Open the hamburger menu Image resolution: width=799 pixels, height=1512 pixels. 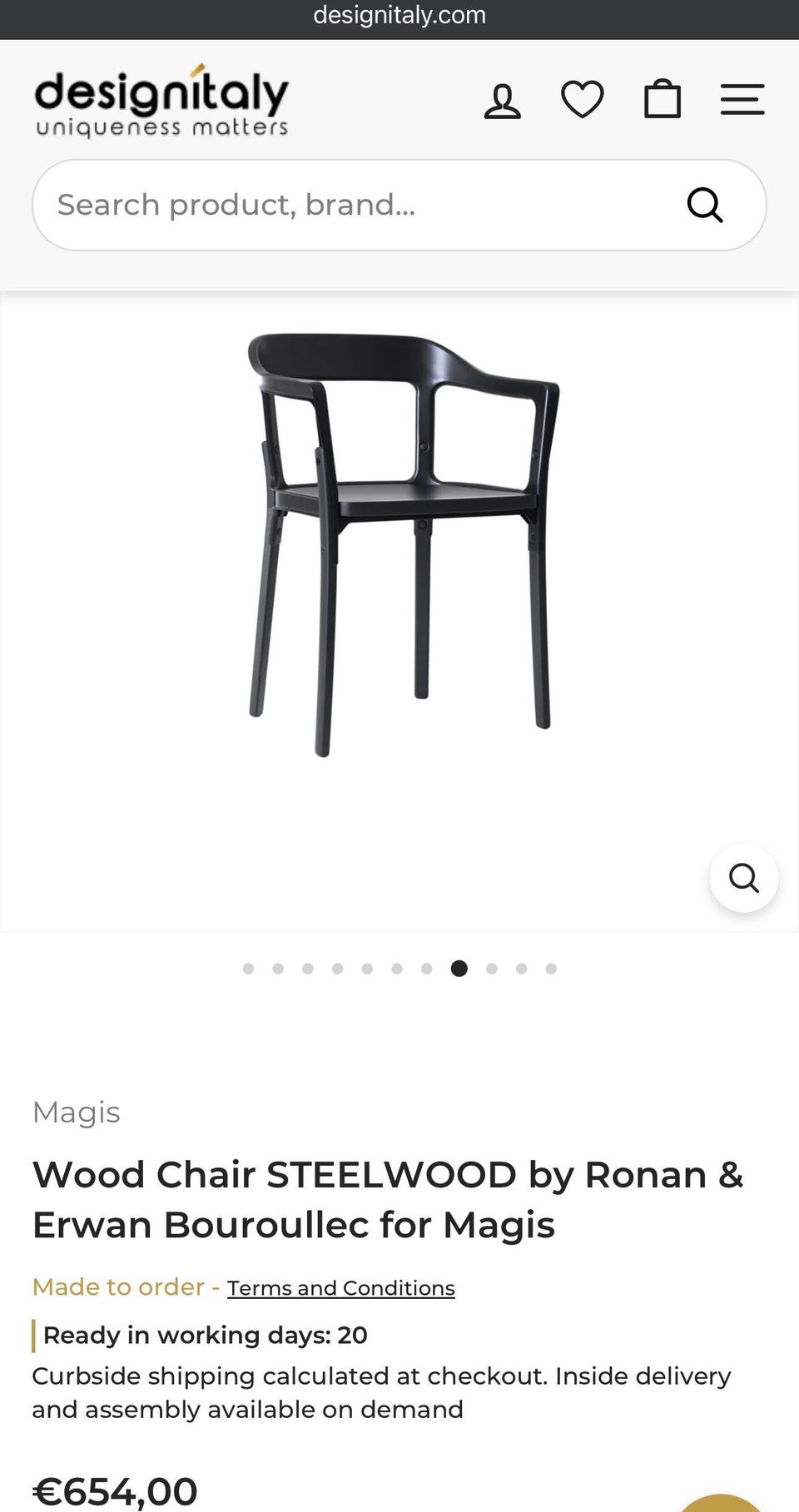click(742, 100)
